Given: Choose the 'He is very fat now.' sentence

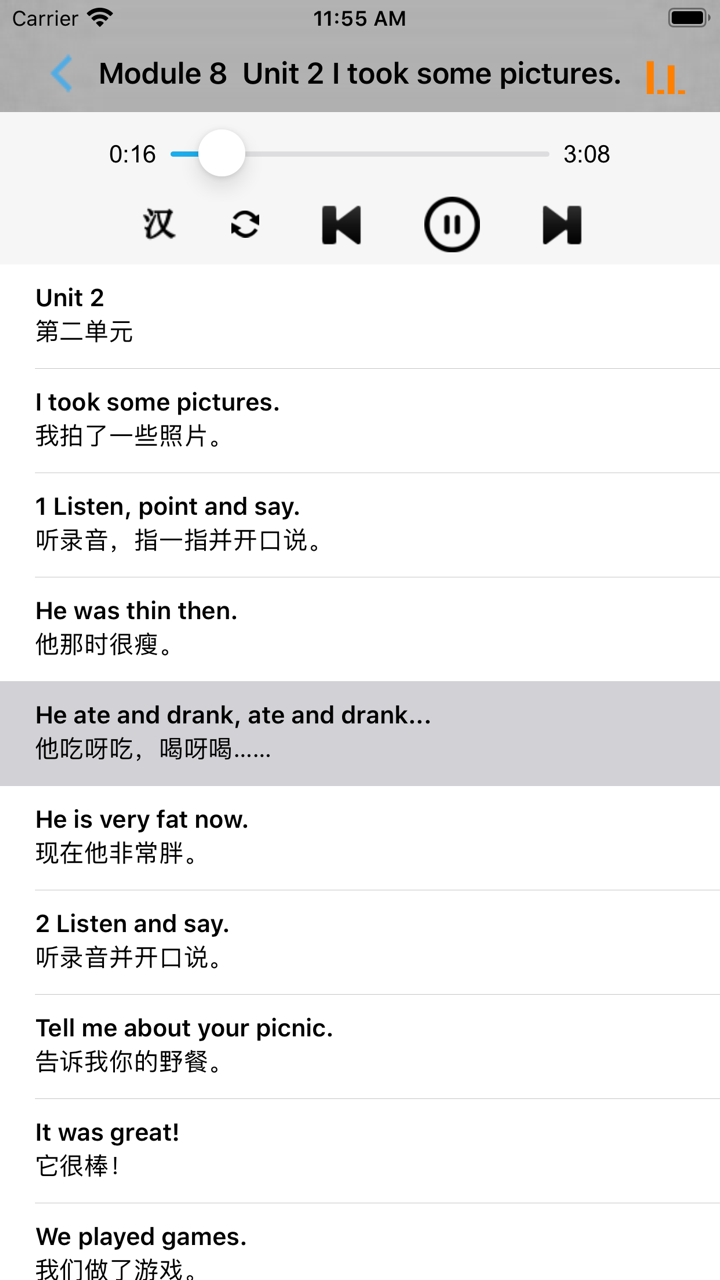Looking at the screenshot, I should (x=360, y=836).
